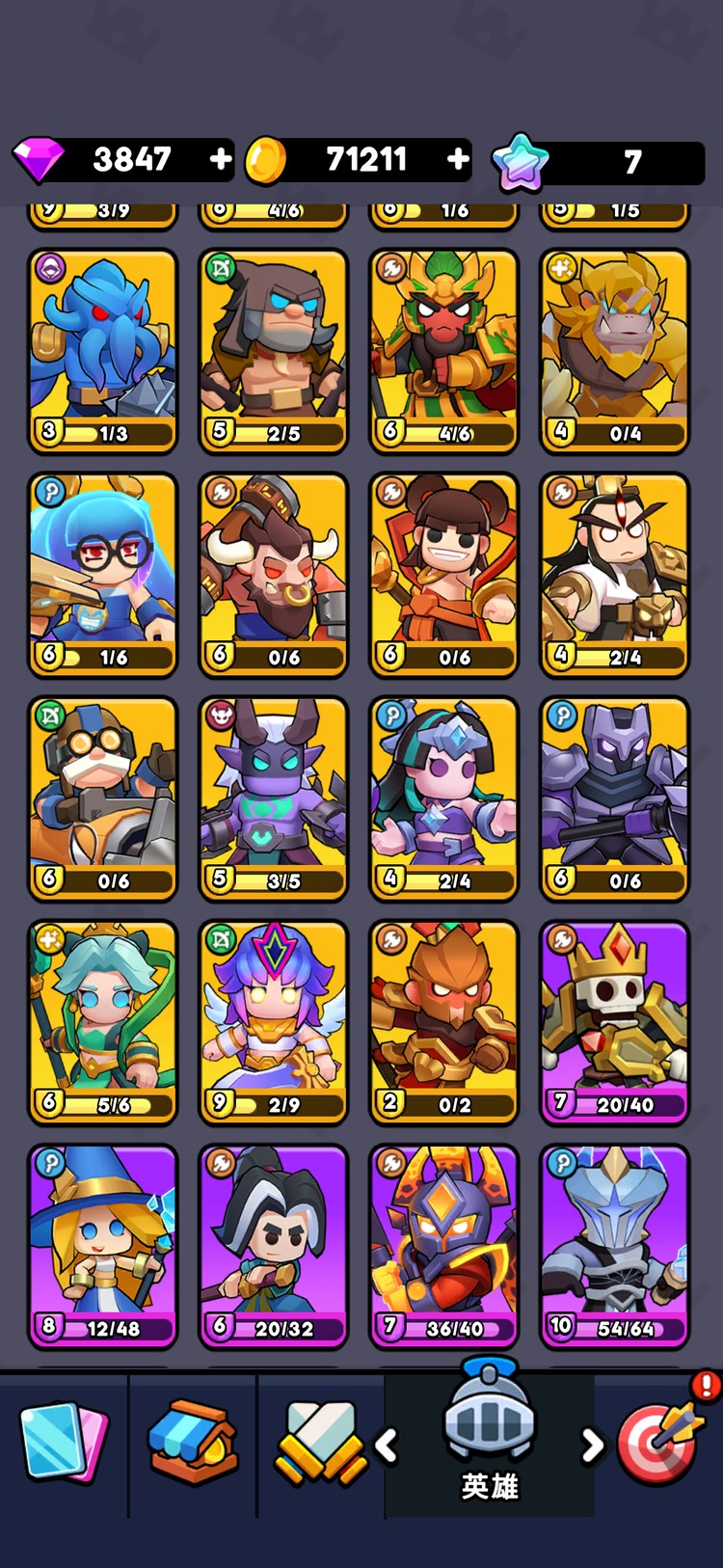This screenshot has width=723, height=1568.
Task: Add more gems with the plus button
Action: [221, 159]
